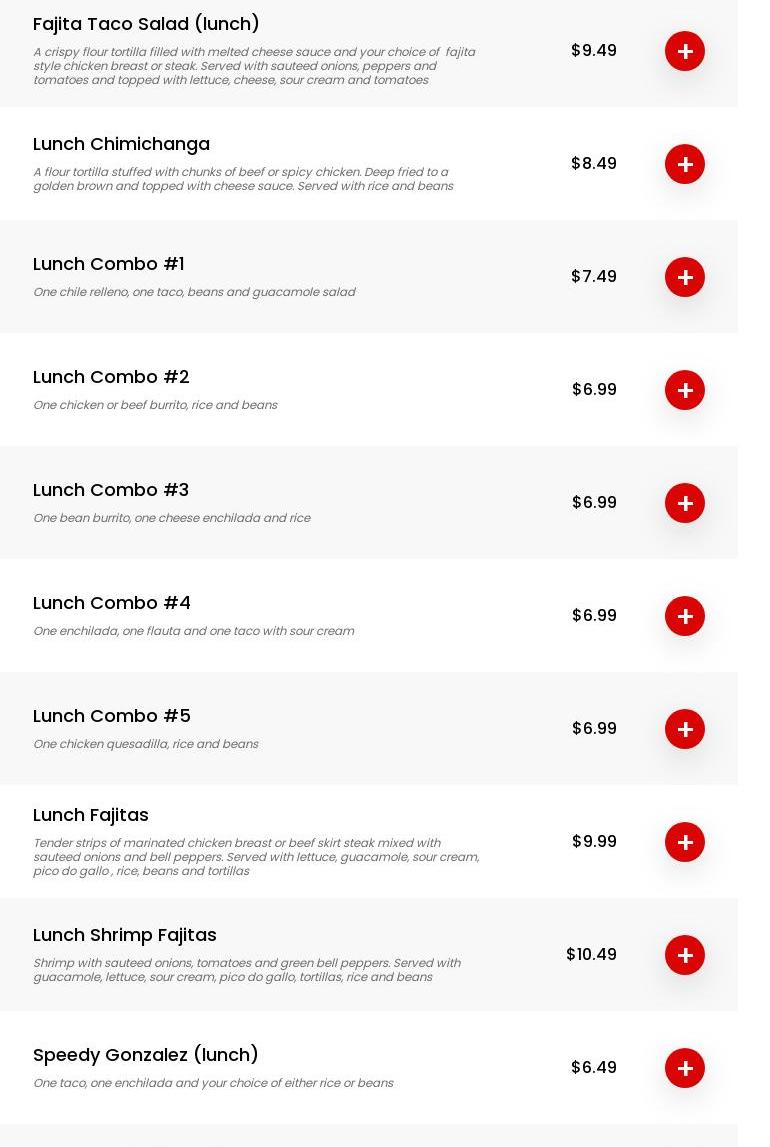
Task: Add Fajita Taco Salad (lunch) to order
Action: pos(685,51)
